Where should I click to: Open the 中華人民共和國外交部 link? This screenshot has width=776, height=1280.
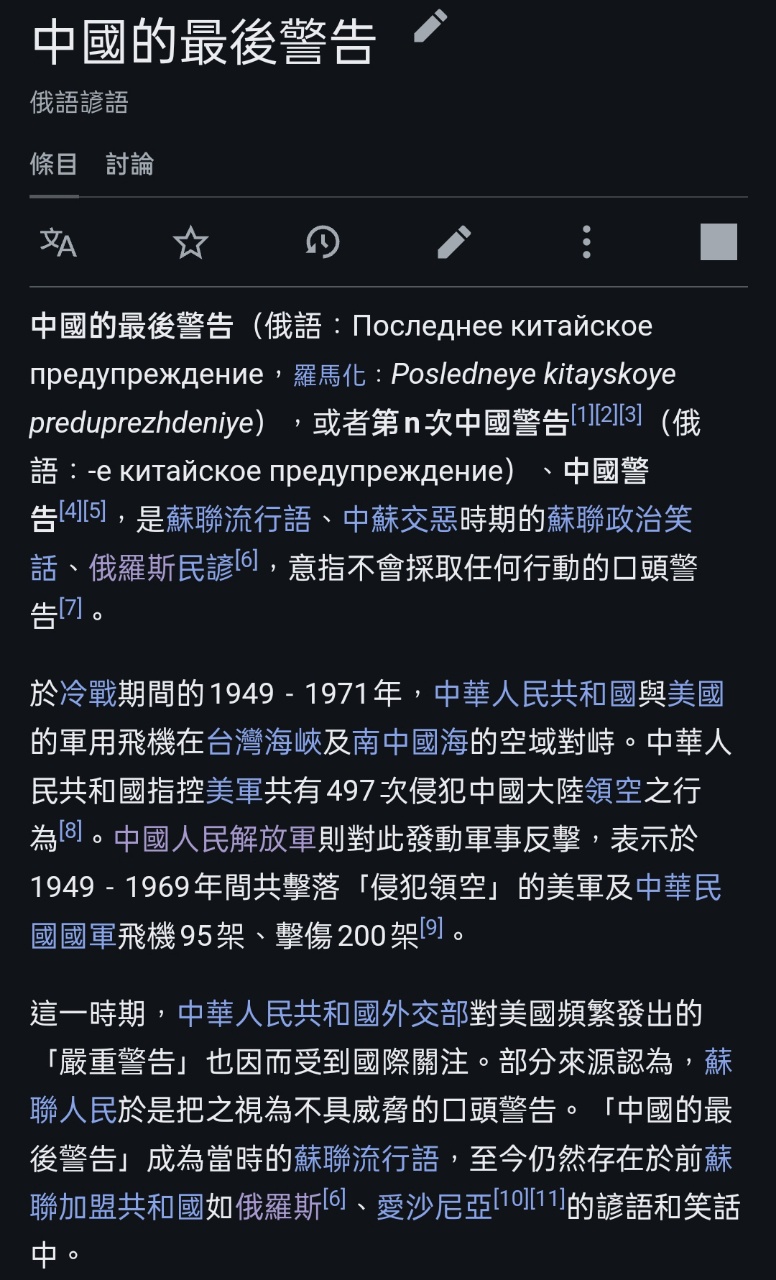tap(323, 1014)
